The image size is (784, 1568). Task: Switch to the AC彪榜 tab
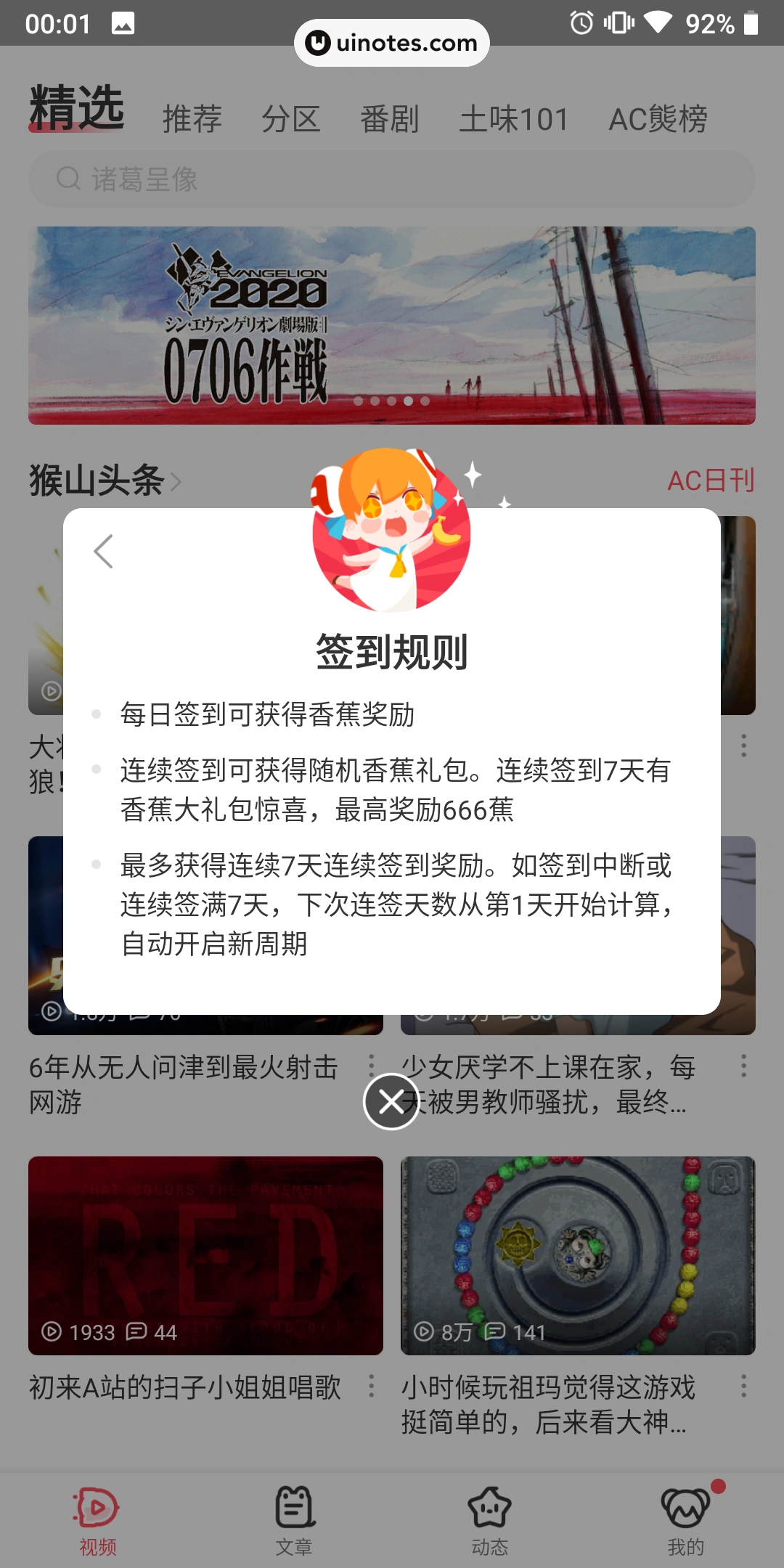tap(658, 119)
